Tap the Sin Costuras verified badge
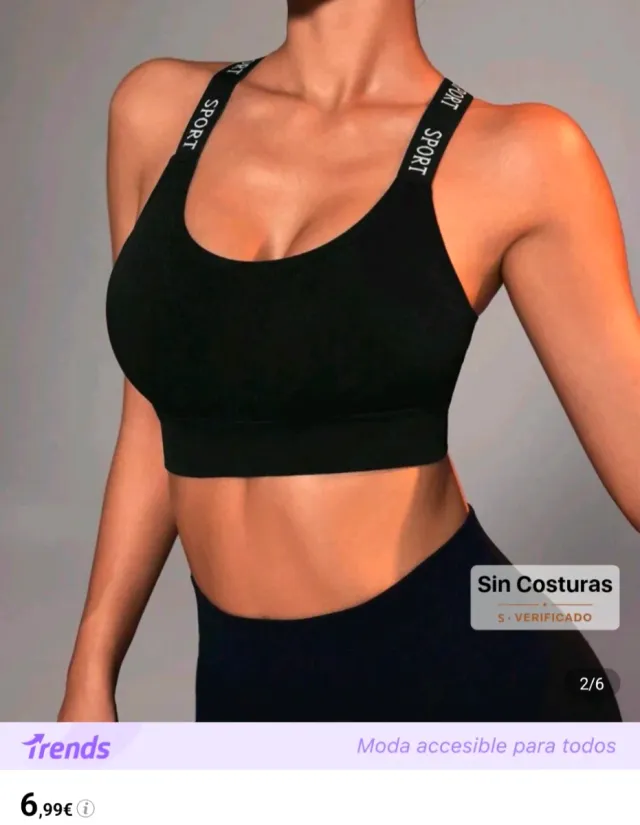 pyautogui.click(x=544, y=597)
